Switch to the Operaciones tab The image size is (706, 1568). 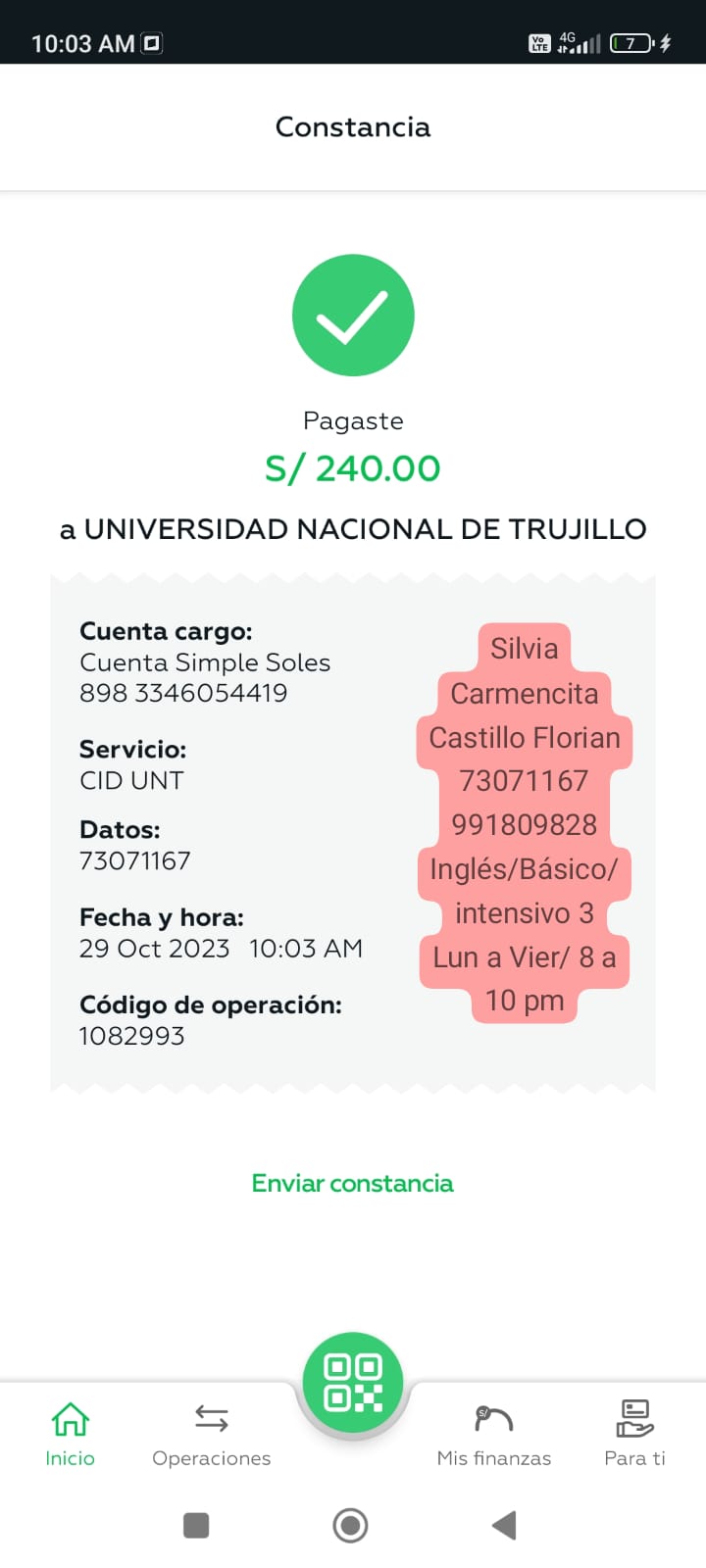[x=211, y=1434]
